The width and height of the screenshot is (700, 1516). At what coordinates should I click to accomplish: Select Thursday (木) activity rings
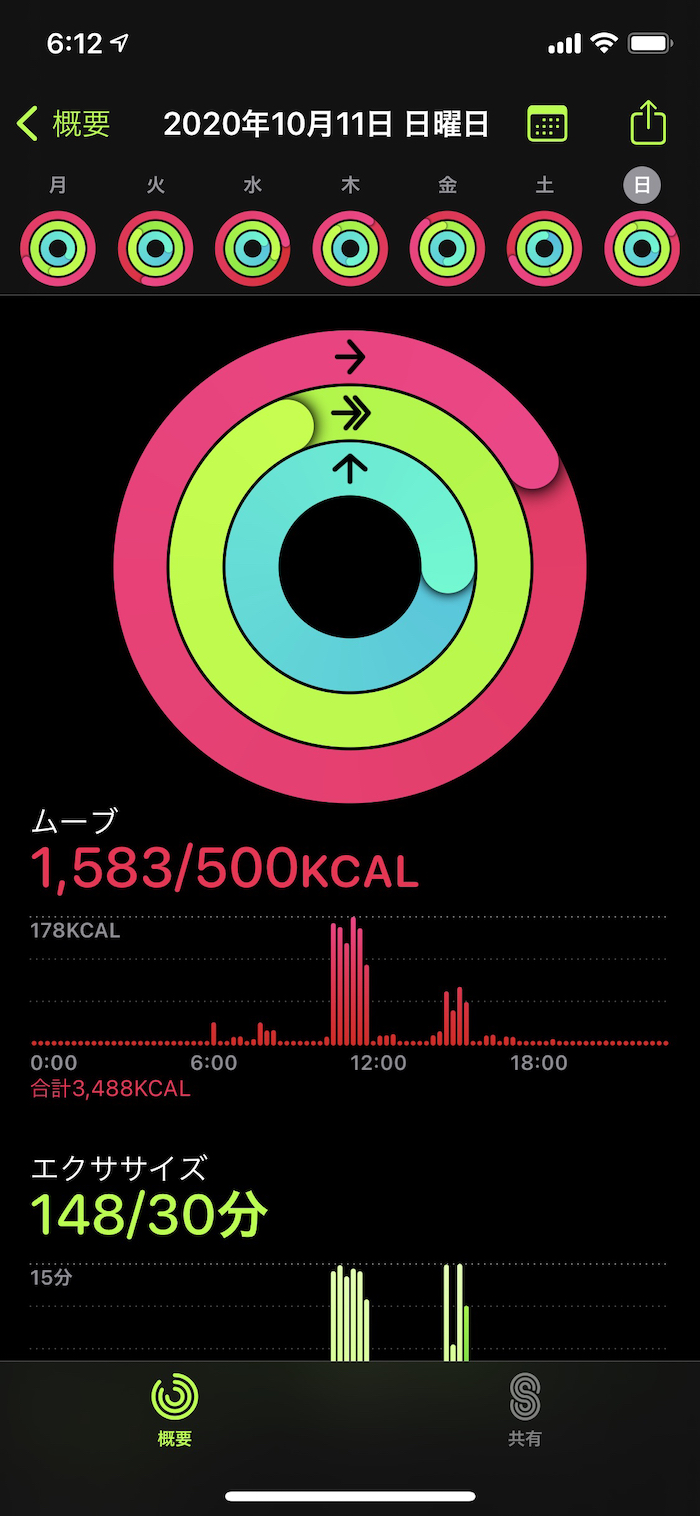click(x=350, y=248)
